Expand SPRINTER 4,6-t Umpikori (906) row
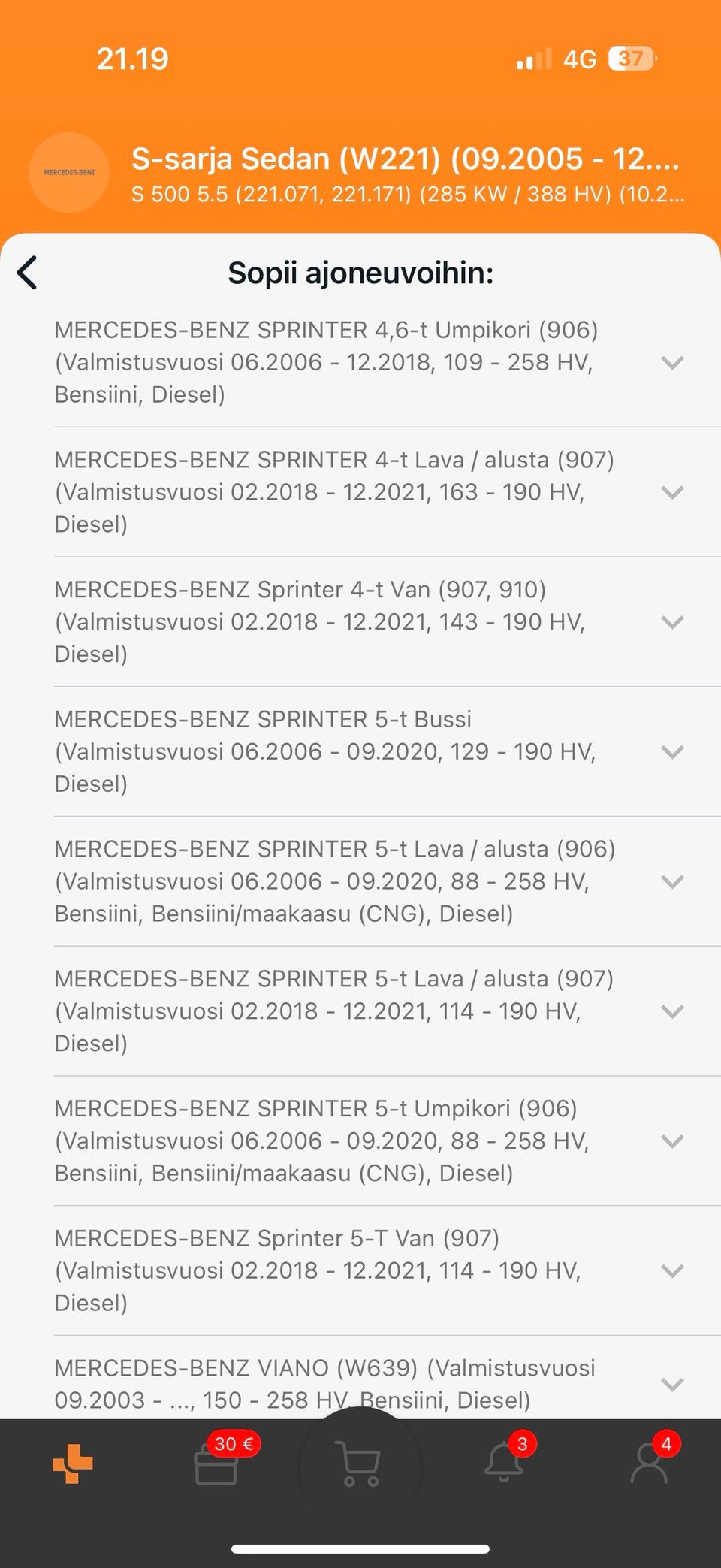This screenshot has width=721, height=1568. [x=672, y=362]
